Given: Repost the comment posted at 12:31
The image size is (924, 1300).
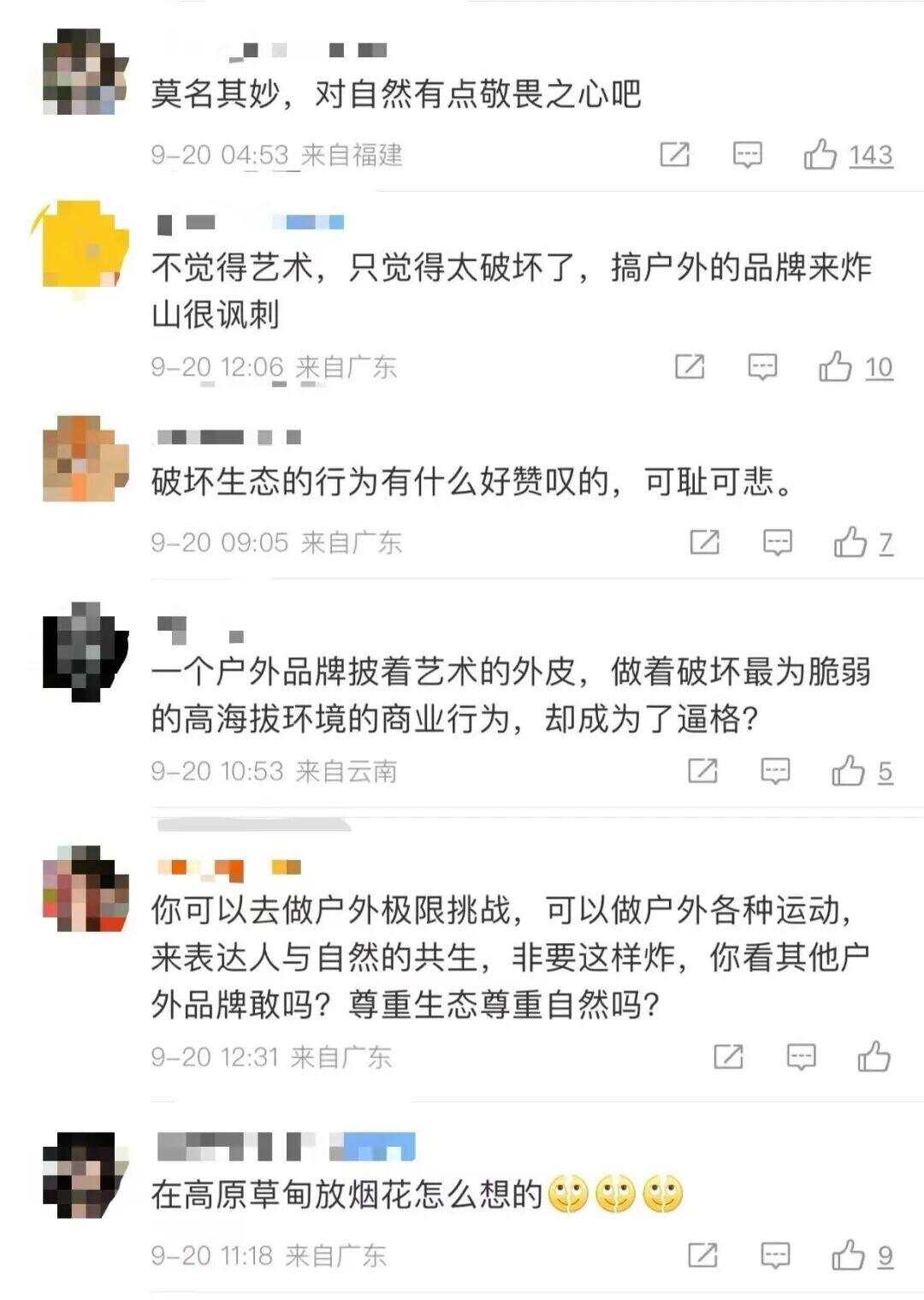Looking at the screenshot, I should 728,1057.
